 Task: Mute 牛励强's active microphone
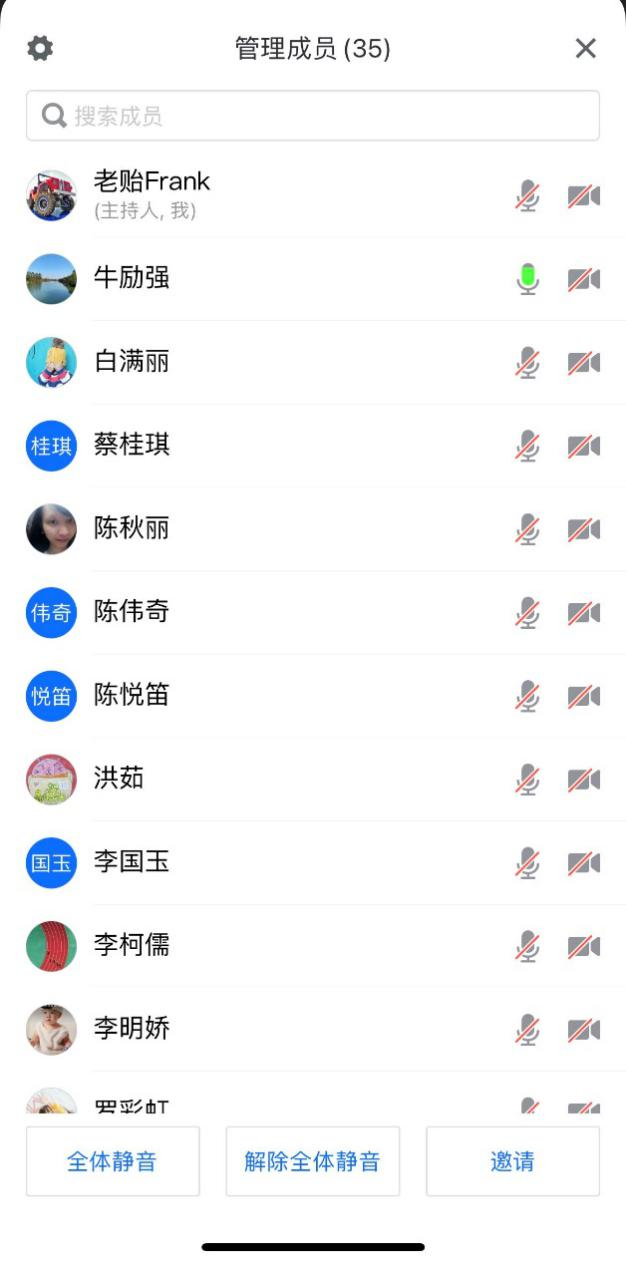click(x=528, y=279)
